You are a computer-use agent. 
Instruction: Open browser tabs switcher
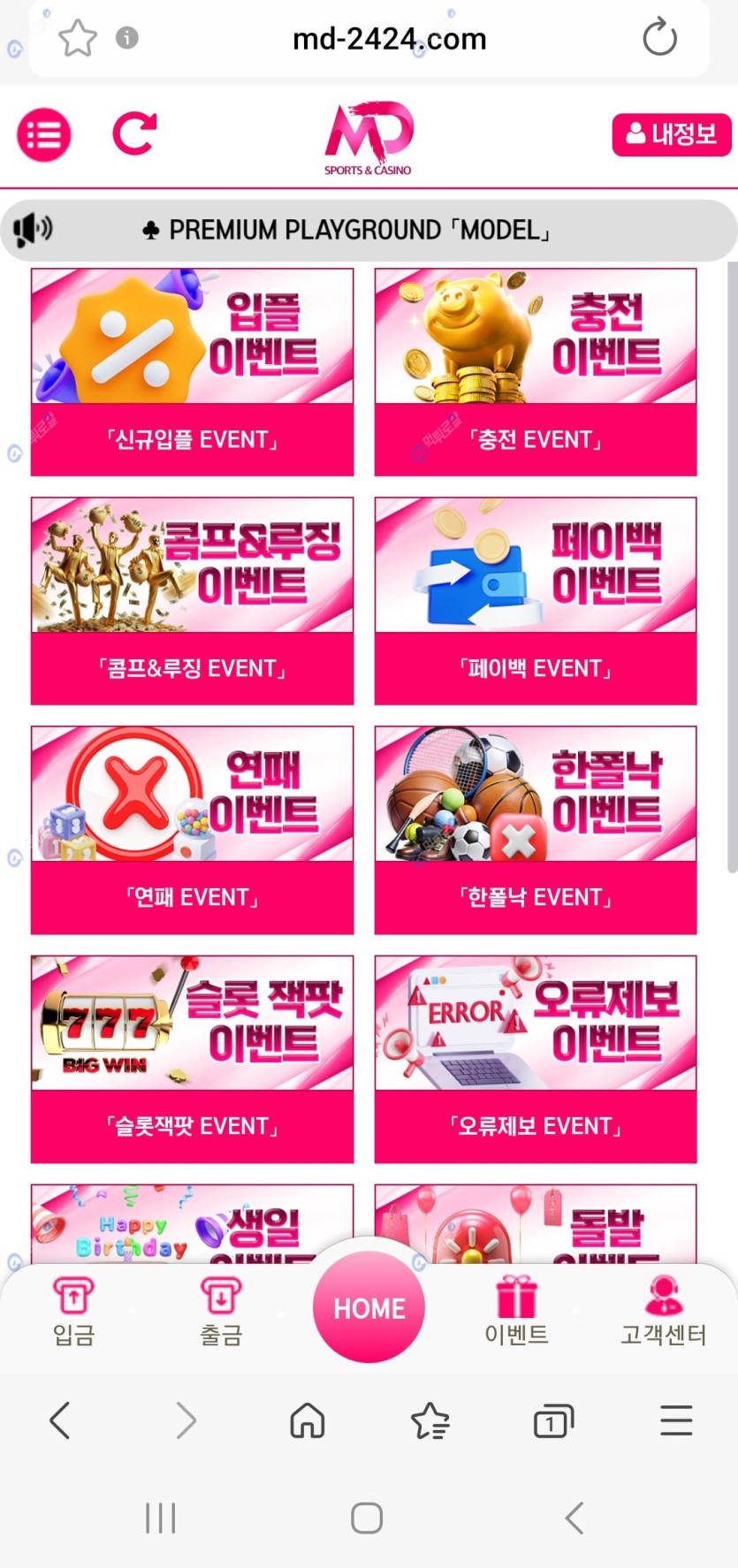(552, 1421)
